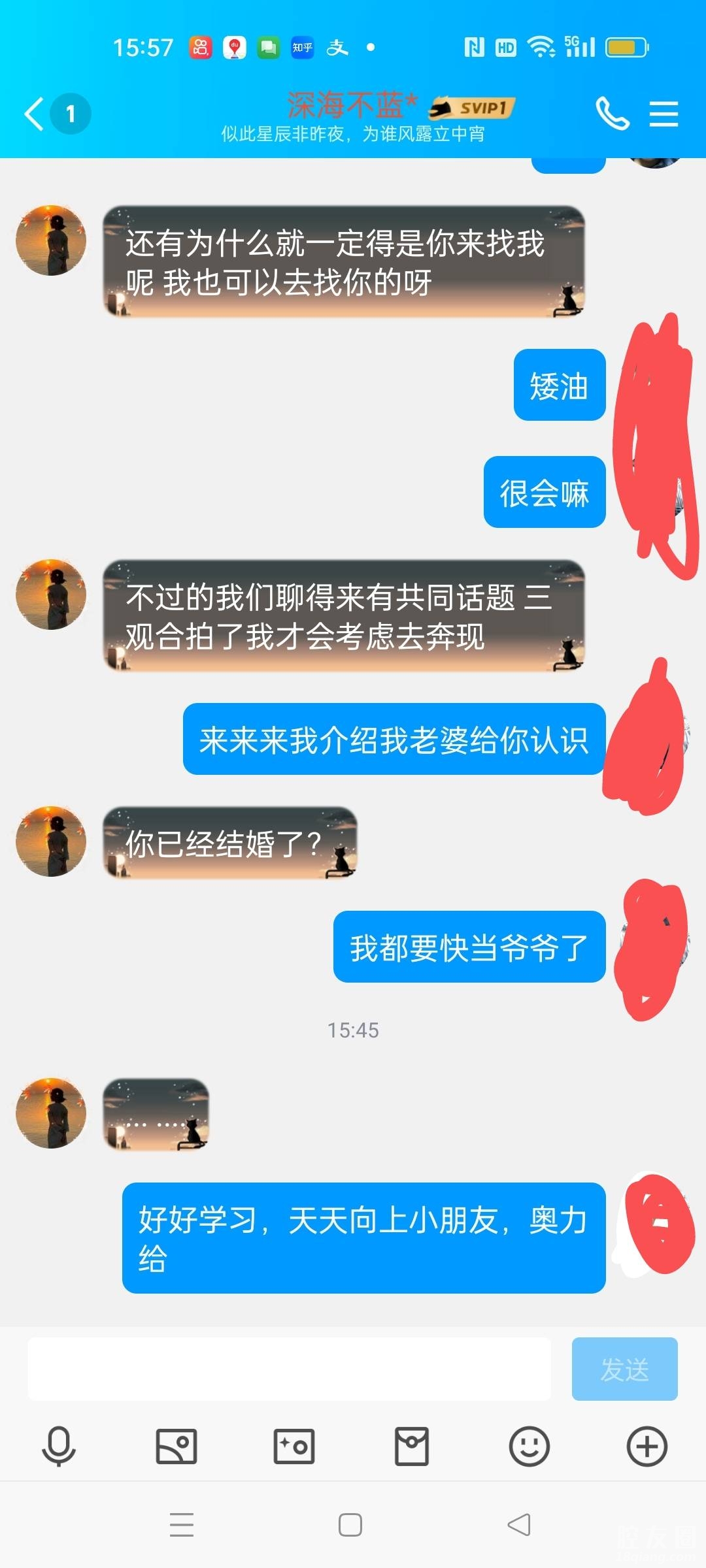706x1568 pixels.
Task: Open the emoji panel
Action: [x=529, y=1446]
